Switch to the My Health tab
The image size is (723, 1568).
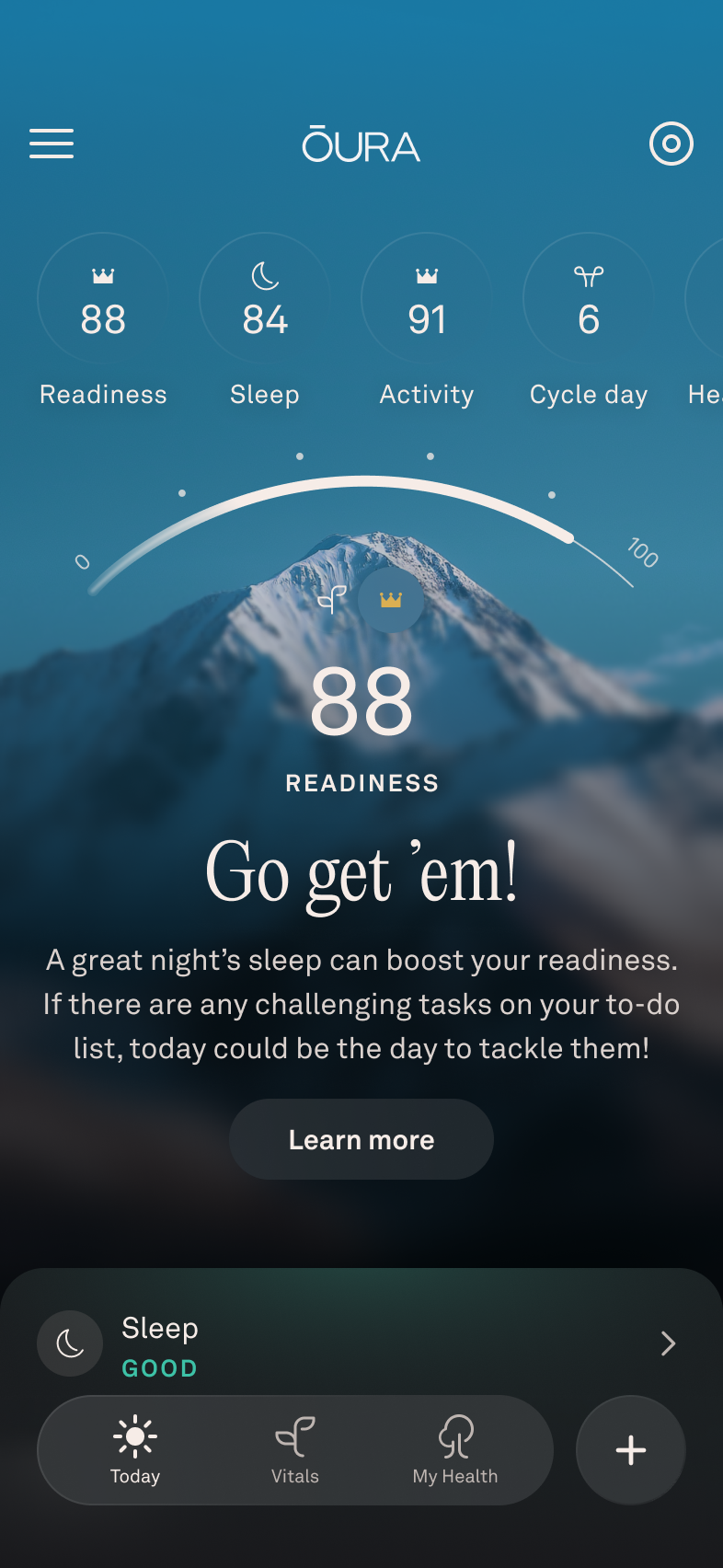455,1450
